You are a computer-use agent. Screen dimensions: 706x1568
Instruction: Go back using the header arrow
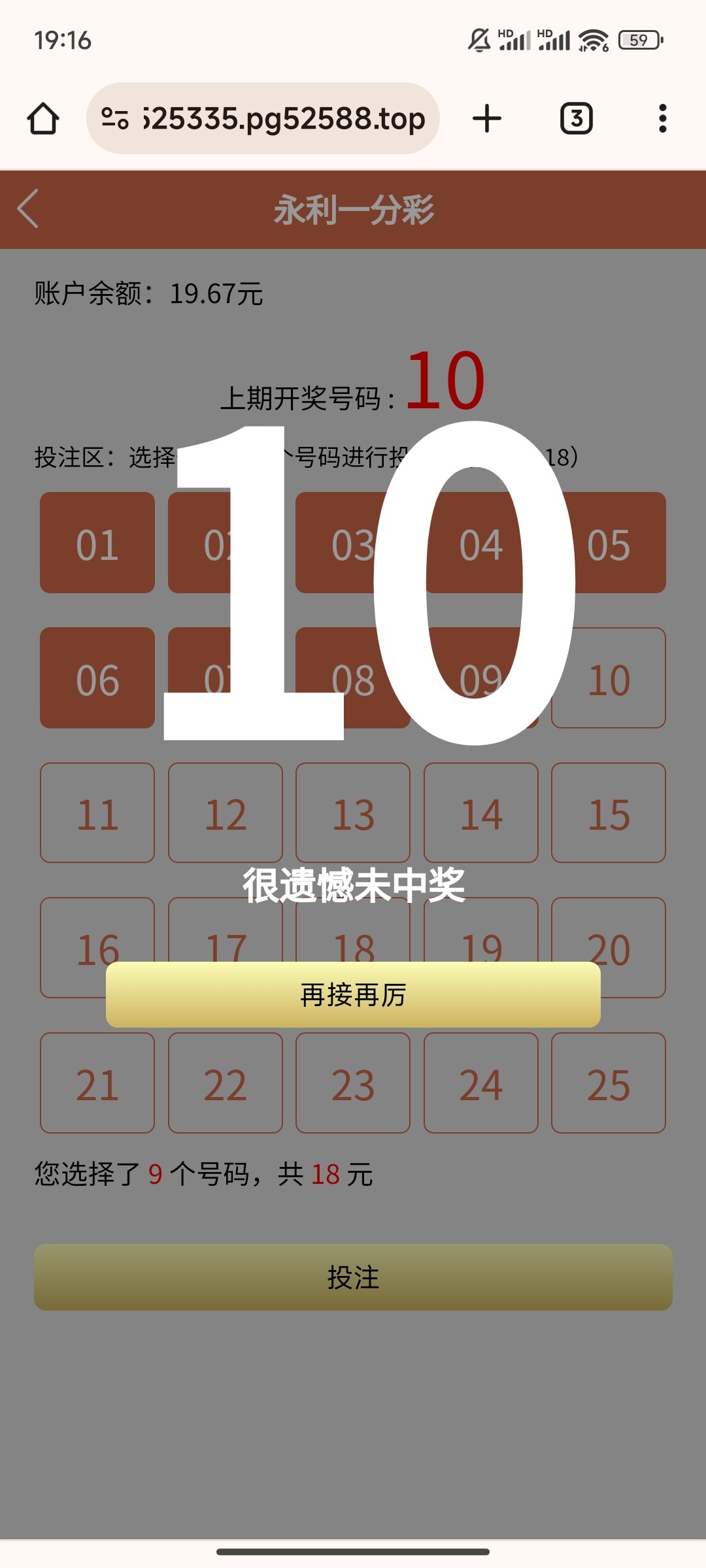click(x=29, y=209)
